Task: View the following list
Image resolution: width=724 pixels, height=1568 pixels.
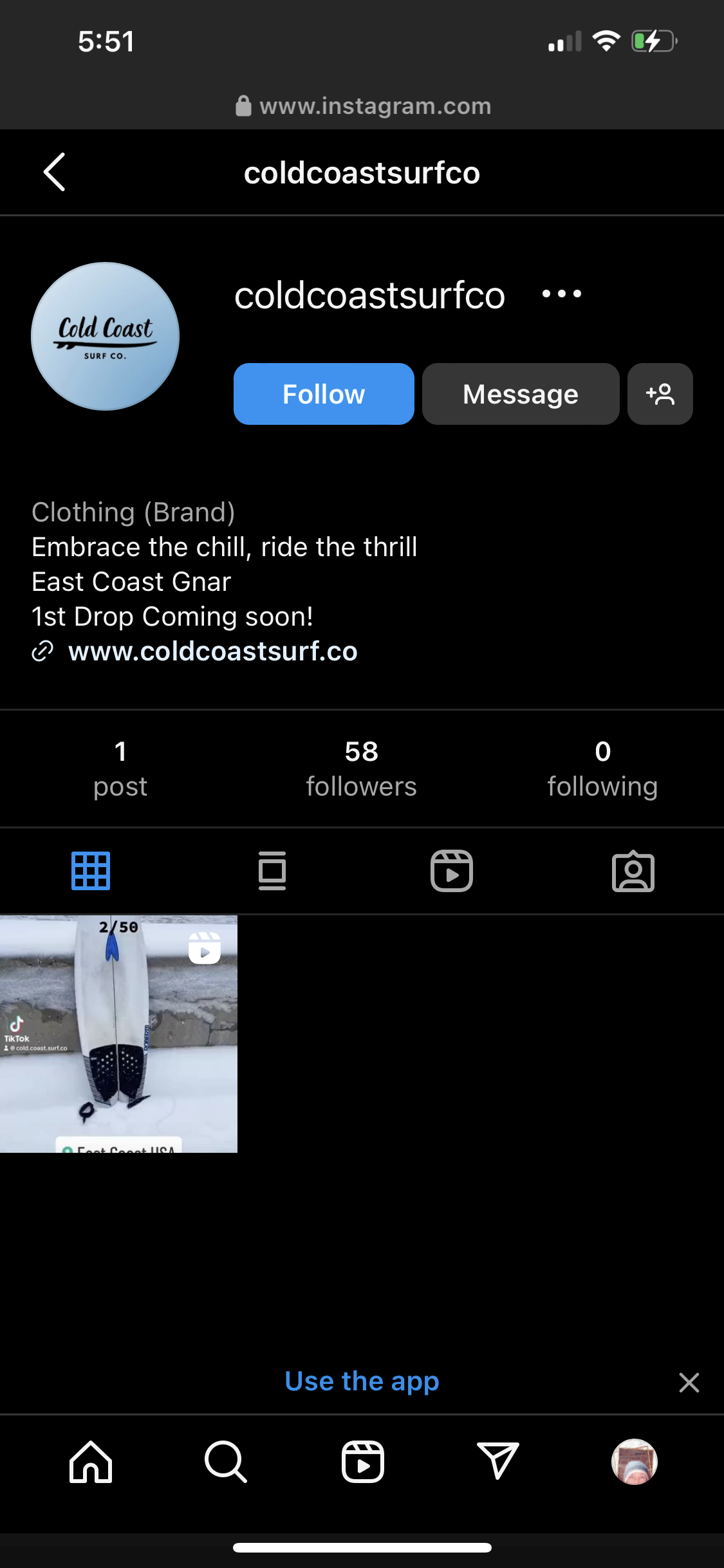Action: click(x=602, y=769)
